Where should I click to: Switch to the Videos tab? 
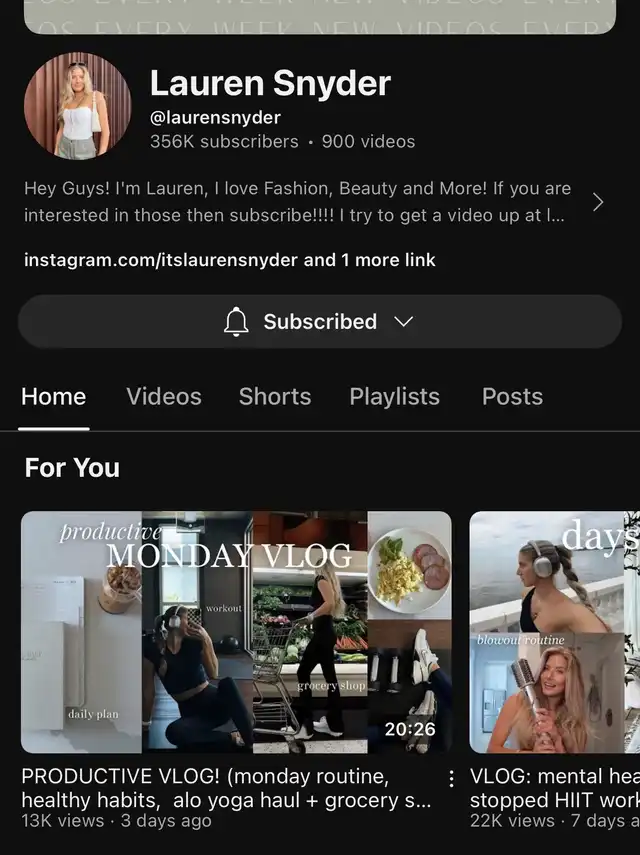pyautogui.click(x=164, y=397)
